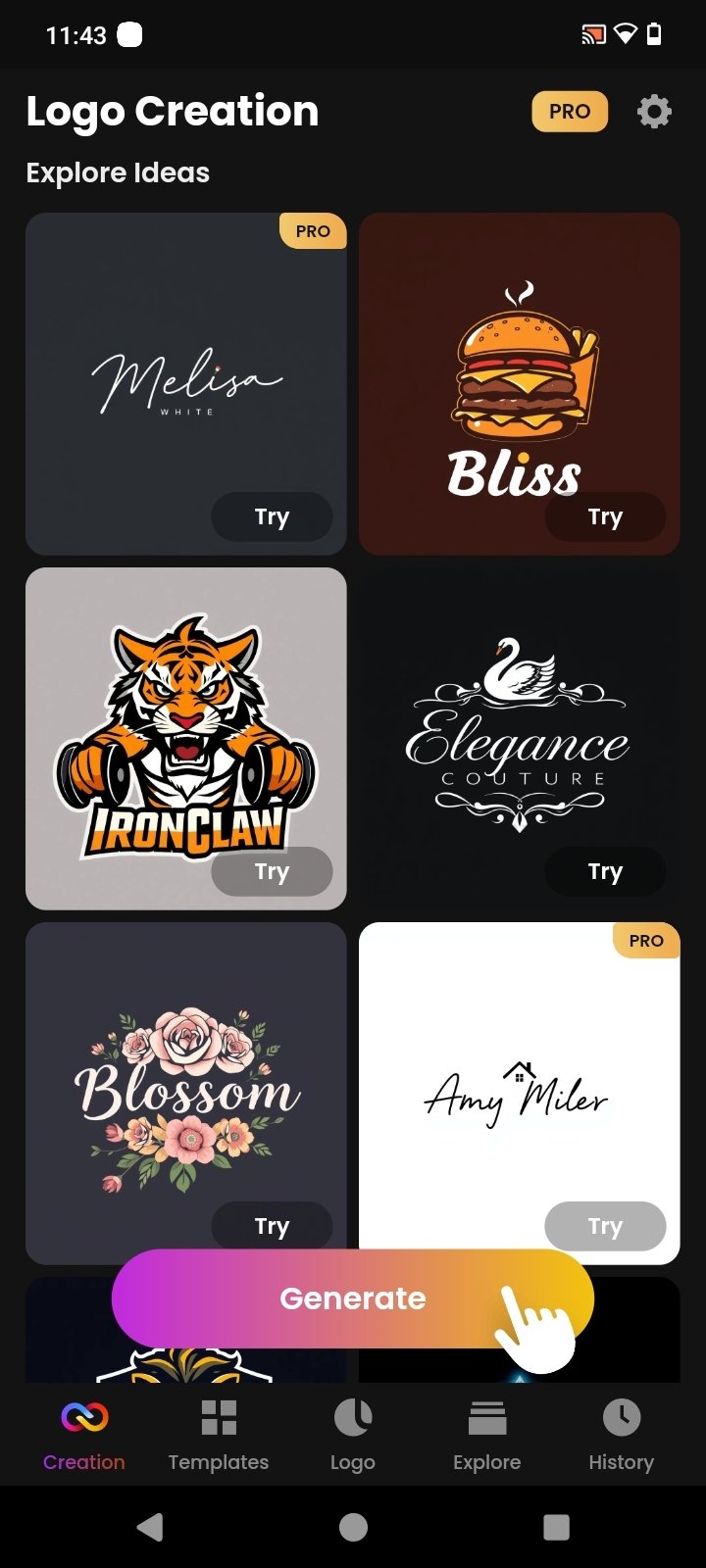Try the Blossom floral logo
The image size is (706, 1568).
click(x=272, y=1226)
